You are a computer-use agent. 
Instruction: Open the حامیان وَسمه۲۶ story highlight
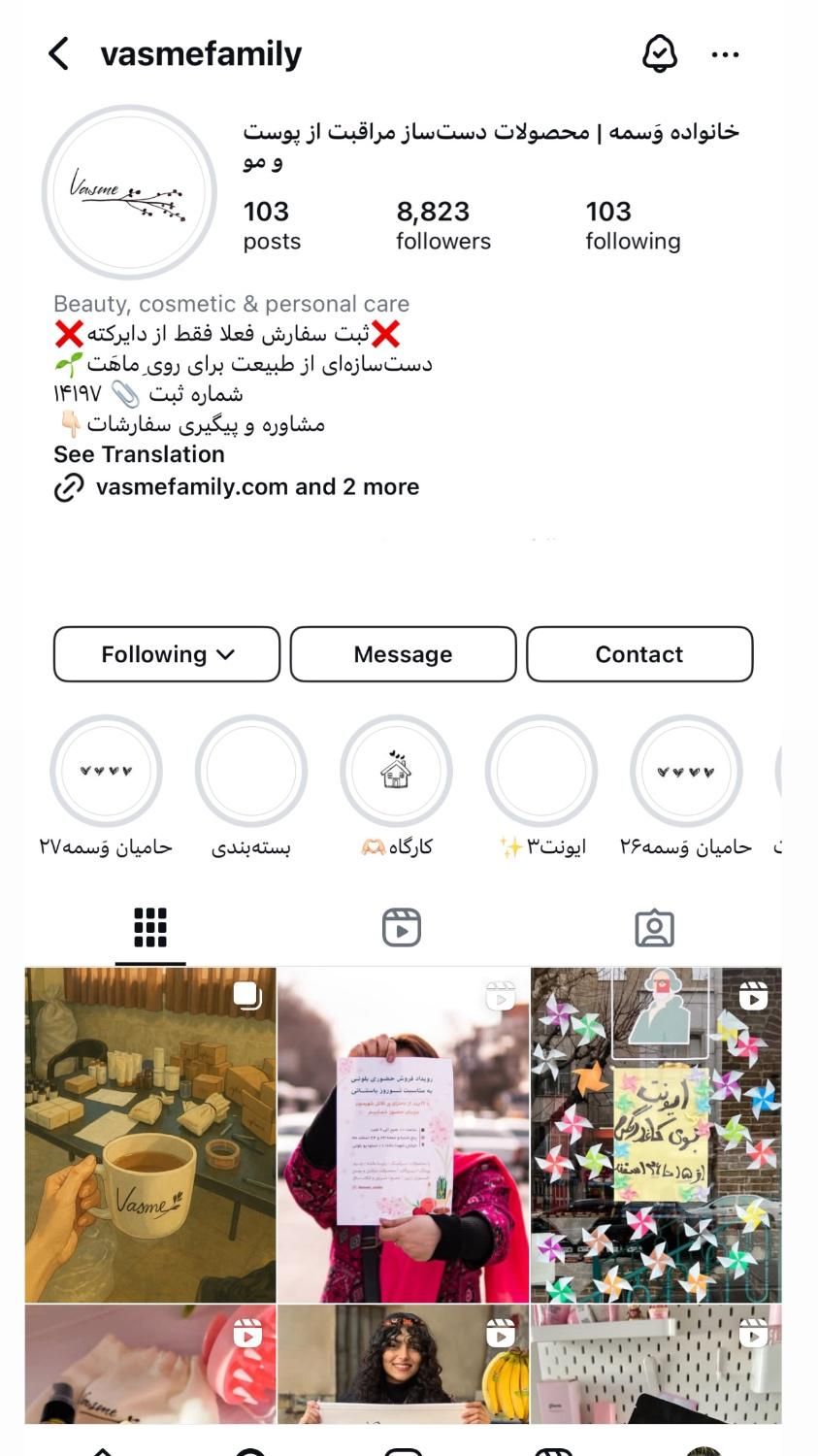click(686, 772)
